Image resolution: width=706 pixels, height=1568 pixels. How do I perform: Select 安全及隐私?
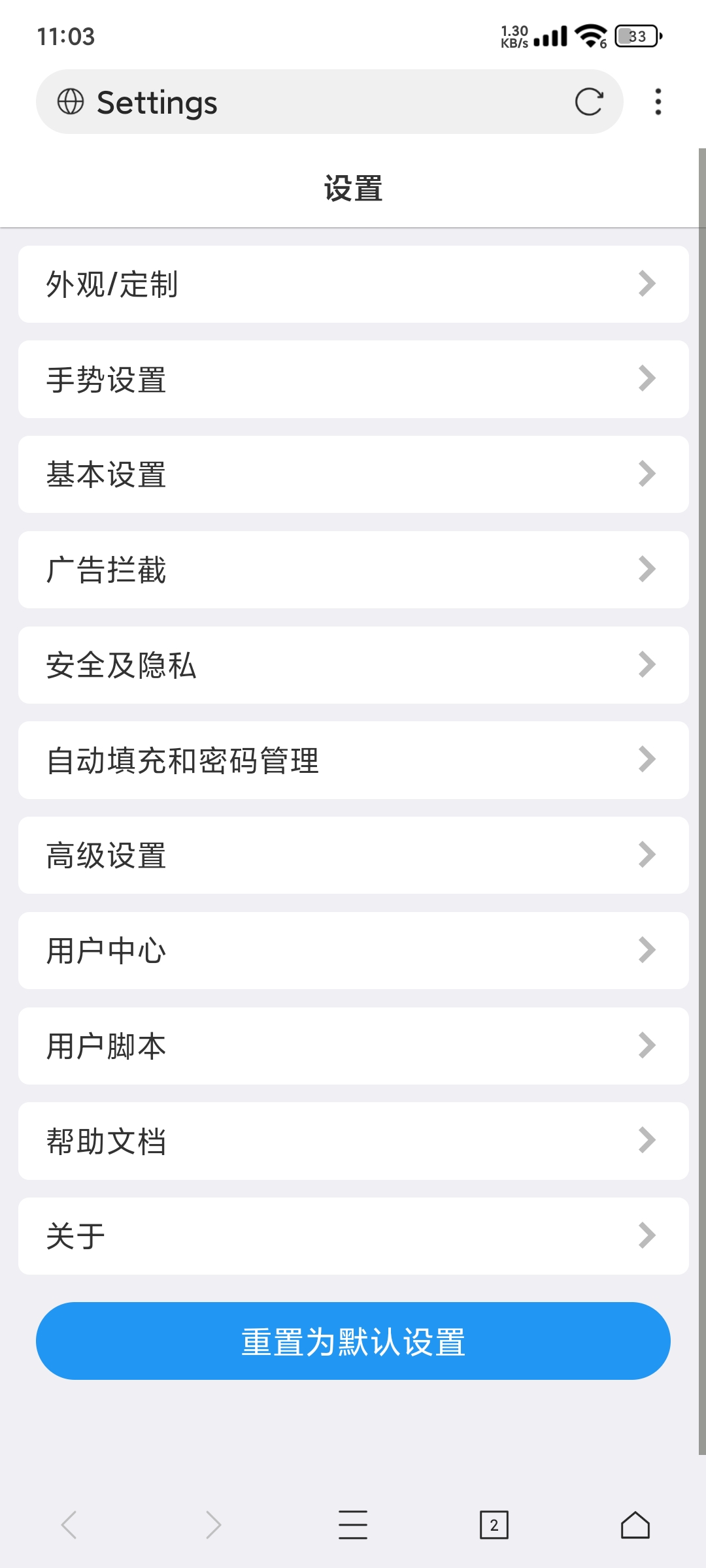click(353, 665)
